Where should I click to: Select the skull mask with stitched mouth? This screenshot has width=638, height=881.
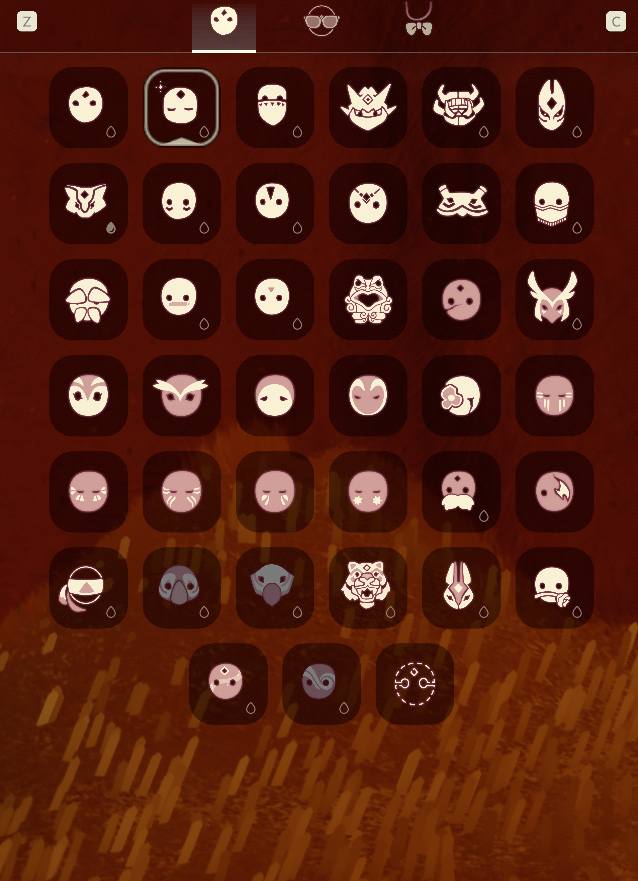click(554, 204)
